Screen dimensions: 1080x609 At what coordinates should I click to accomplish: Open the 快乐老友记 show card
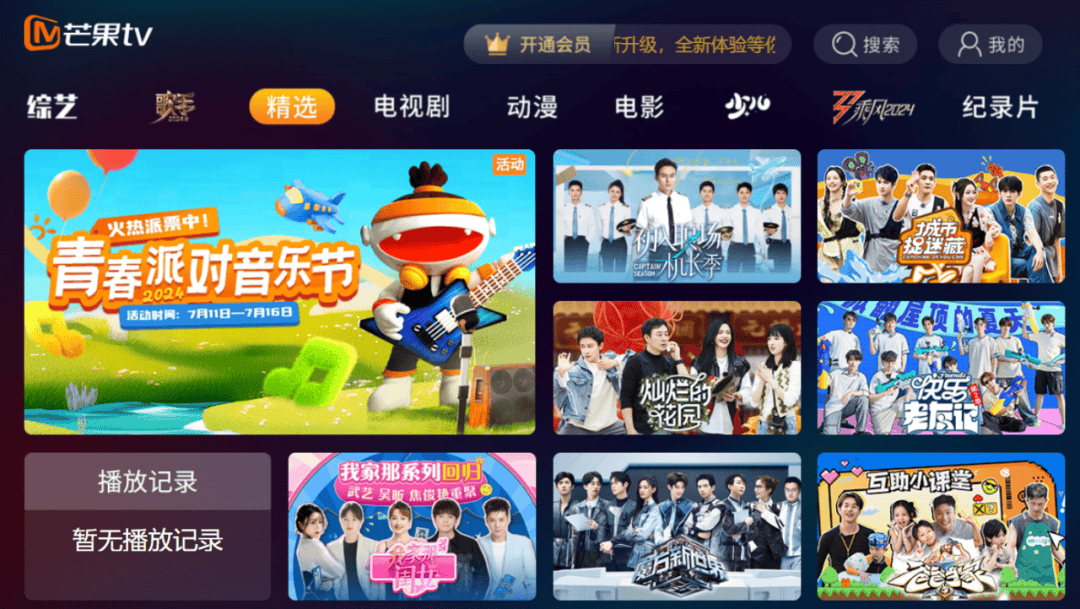[941, 368]
